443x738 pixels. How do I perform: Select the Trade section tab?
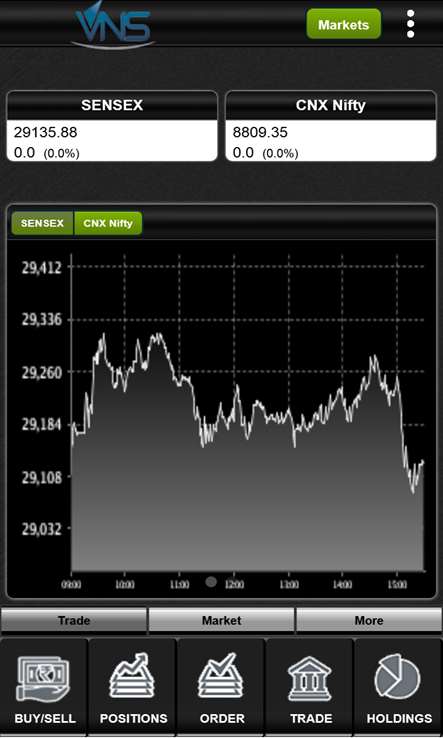(x=74, y=620)
